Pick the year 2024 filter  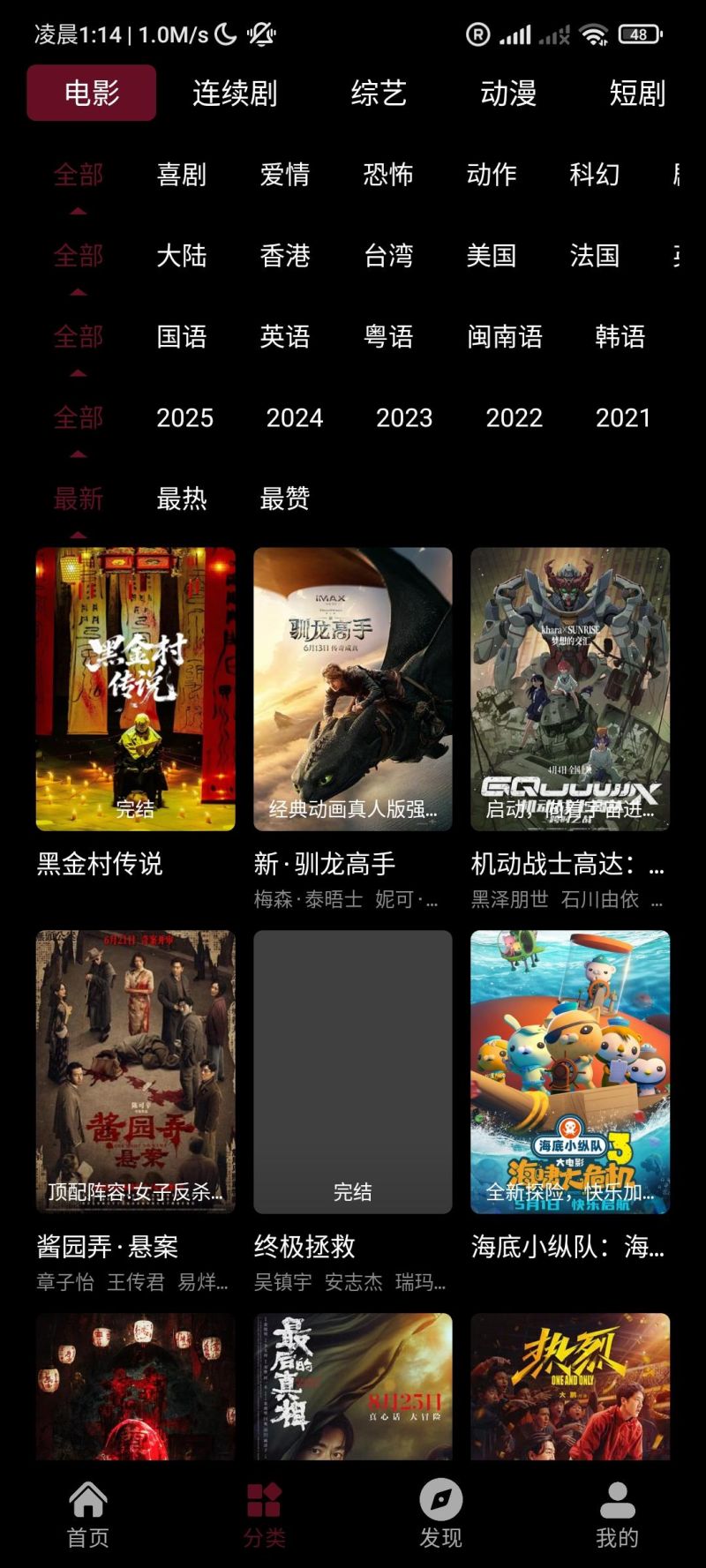pyautogui.click(x=295, y=417)
